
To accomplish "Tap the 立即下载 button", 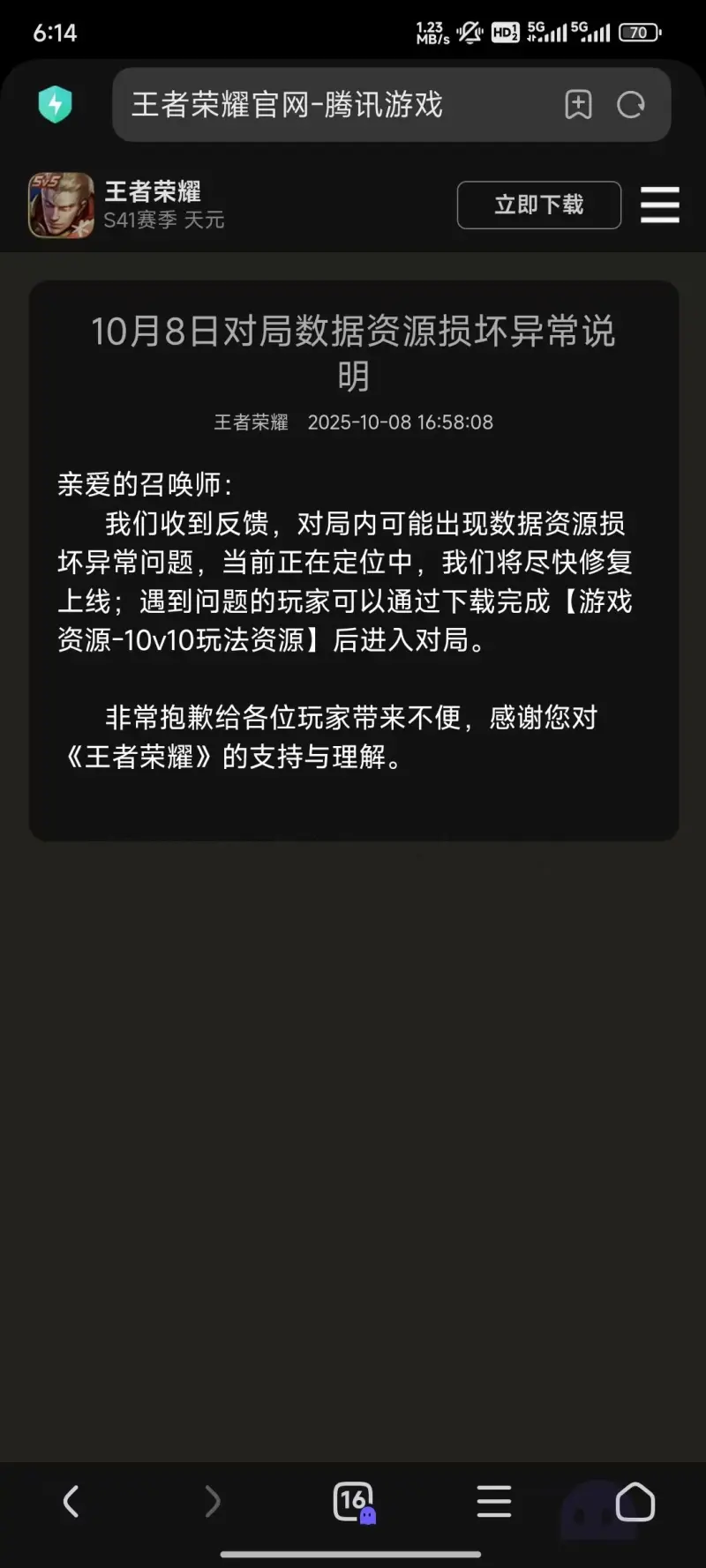I will click(538, 205).
